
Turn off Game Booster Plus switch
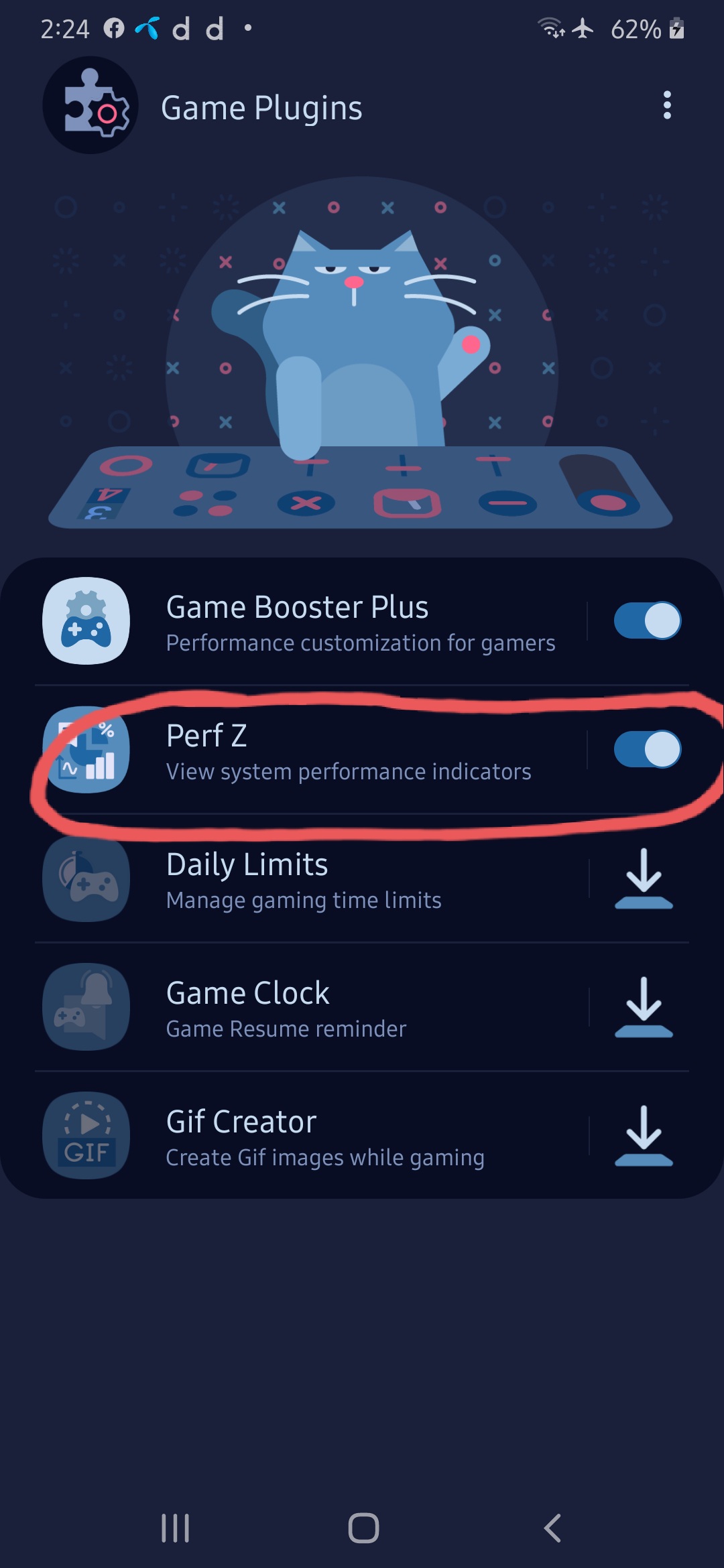tap(647, 620)
